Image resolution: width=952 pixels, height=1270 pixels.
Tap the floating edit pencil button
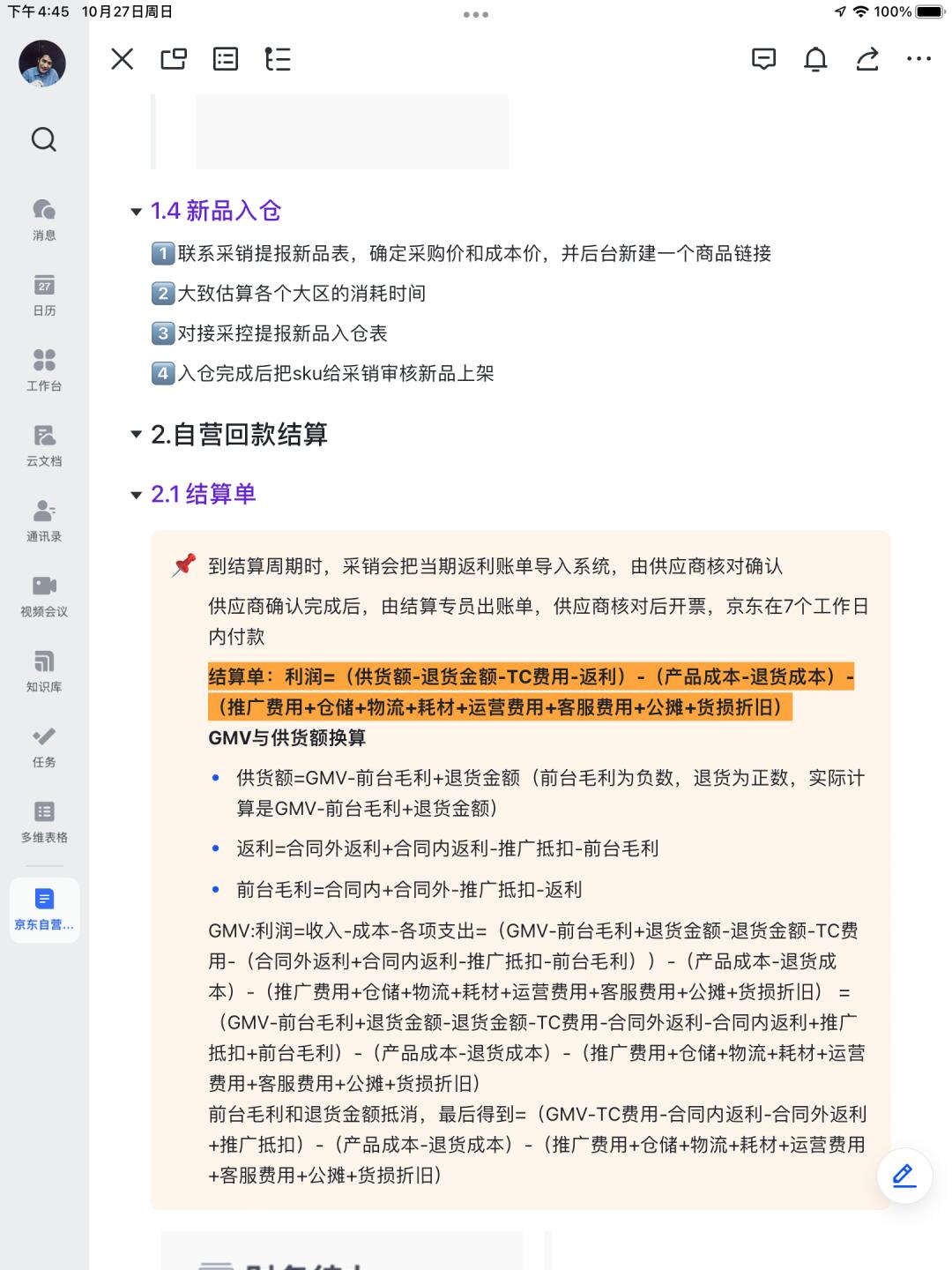coord(904,1176)
